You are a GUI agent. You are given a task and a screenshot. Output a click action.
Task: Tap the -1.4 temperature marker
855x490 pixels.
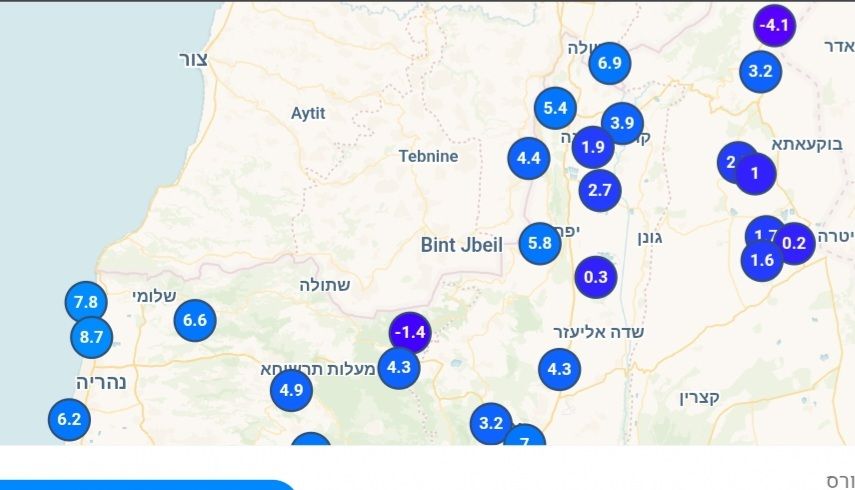coord(410,333)
